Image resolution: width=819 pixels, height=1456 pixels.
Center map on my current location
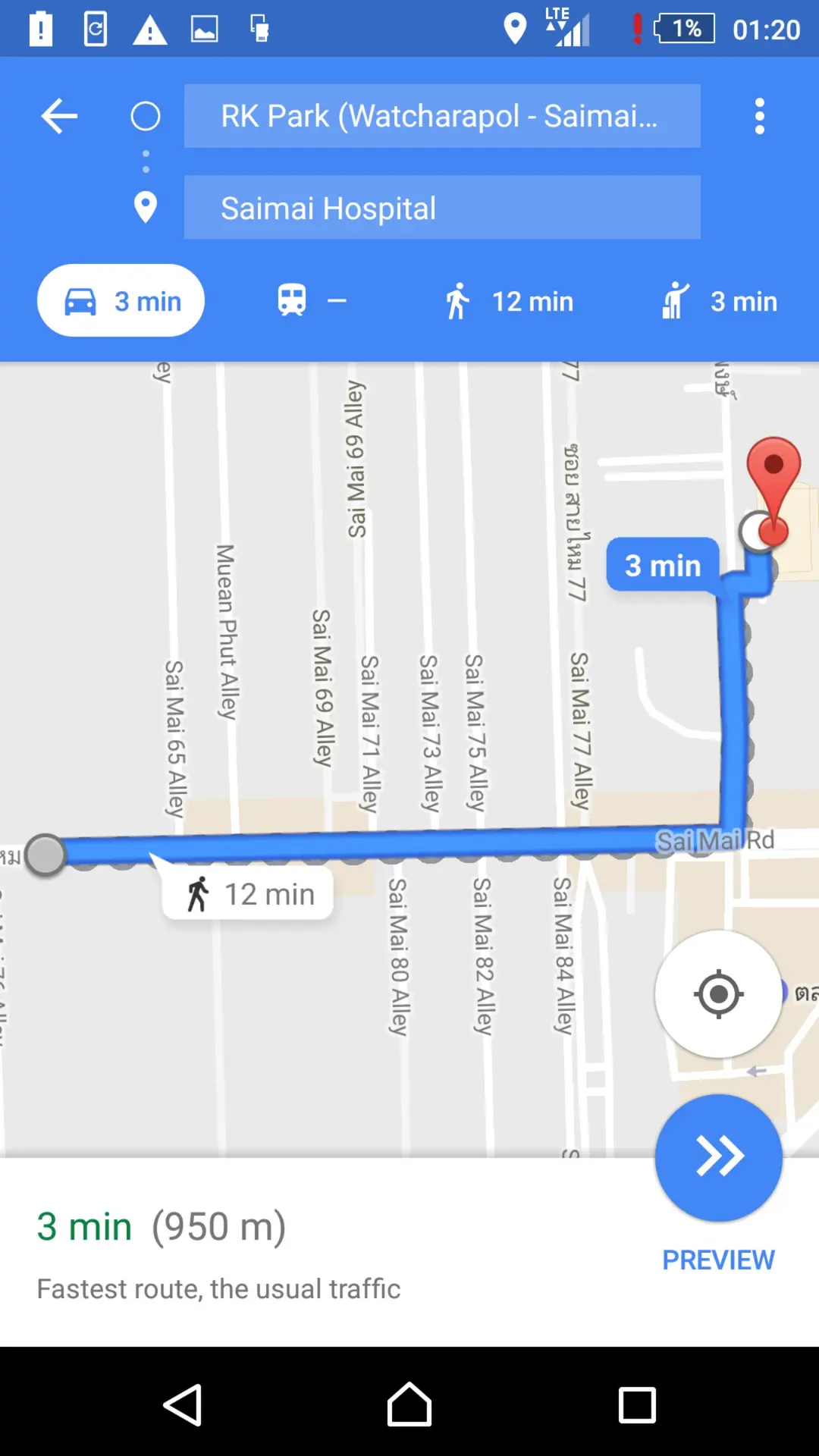pos(718,994)
